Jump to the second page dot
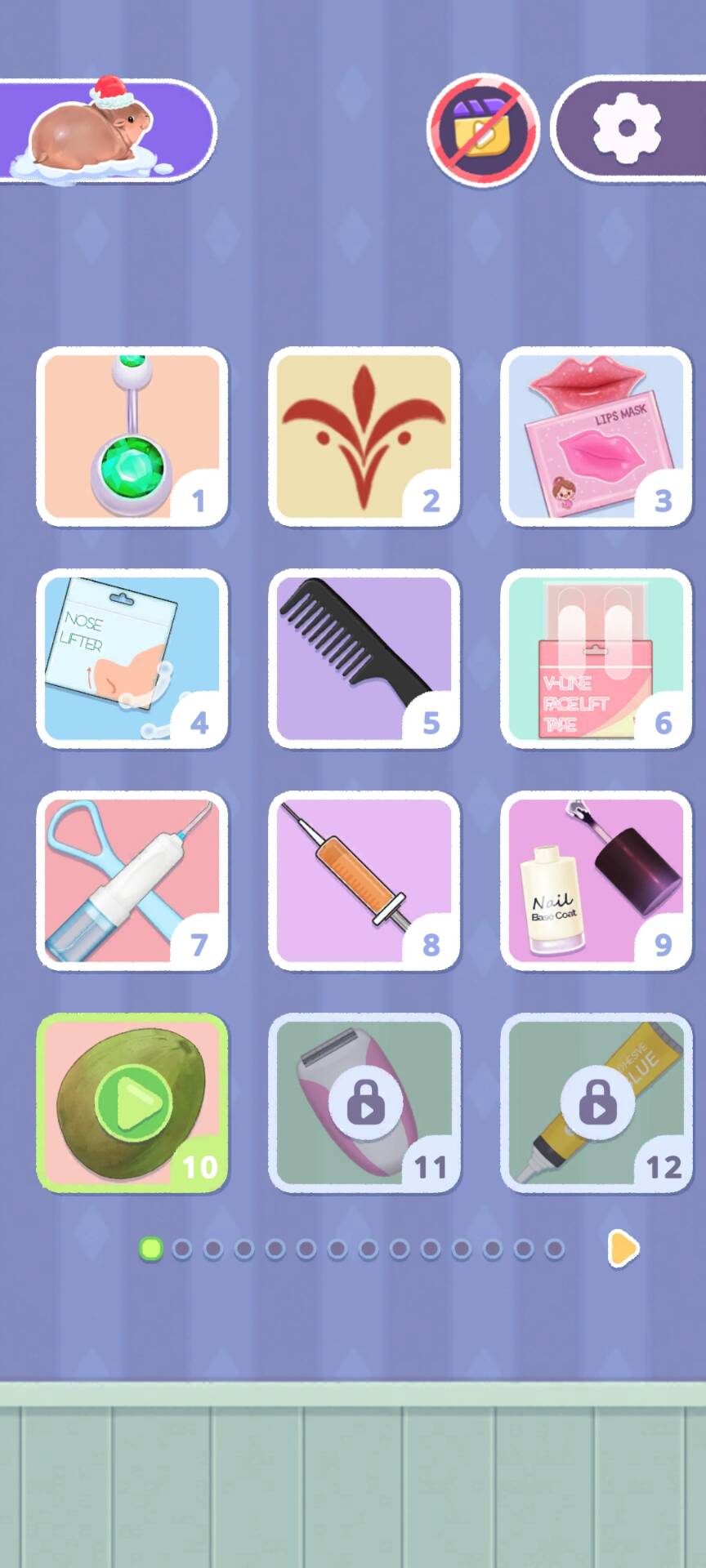The height and width of the screenshot is (1568, 706). (182, 1249)
